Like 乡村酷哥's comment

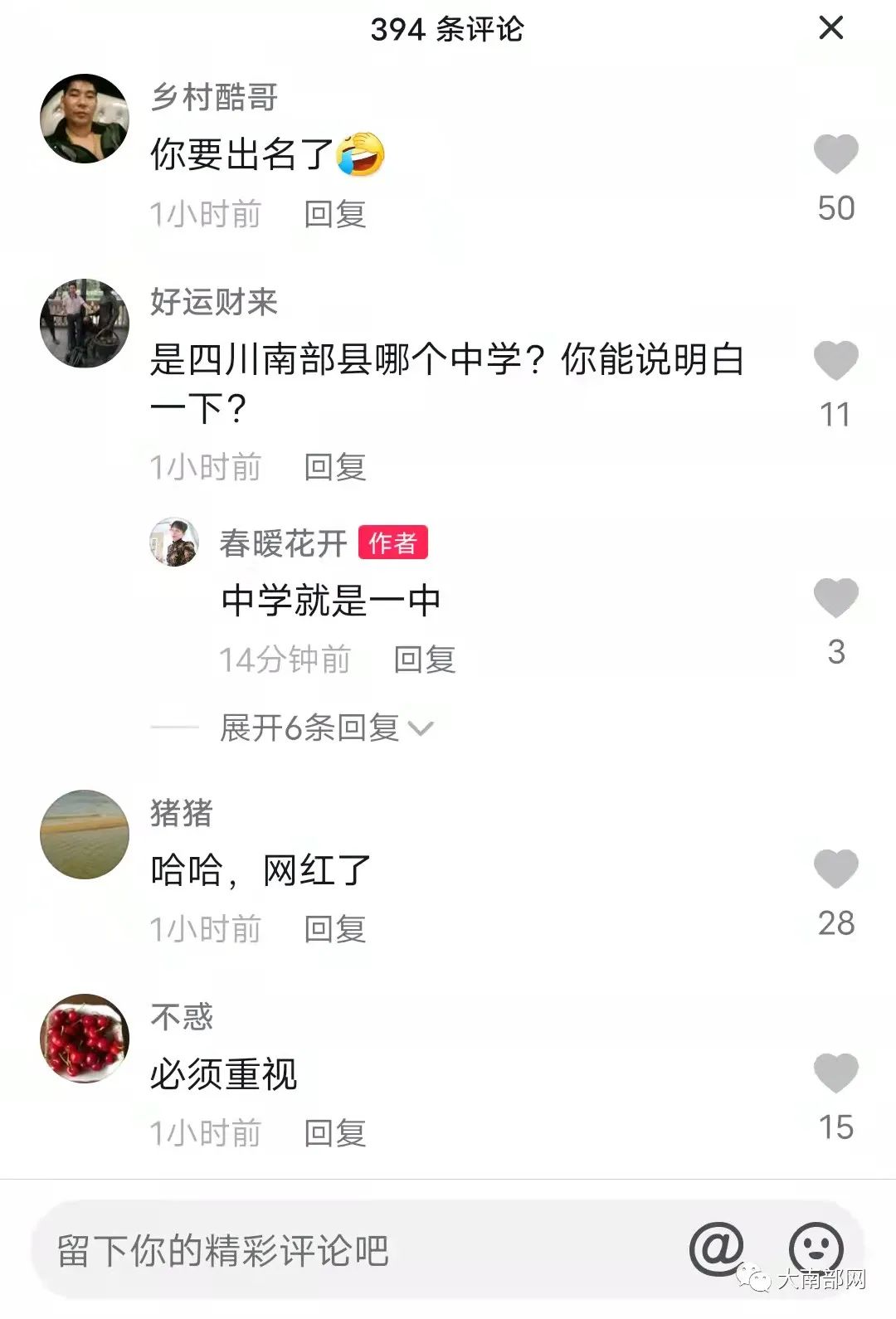[x=835, y=154]
